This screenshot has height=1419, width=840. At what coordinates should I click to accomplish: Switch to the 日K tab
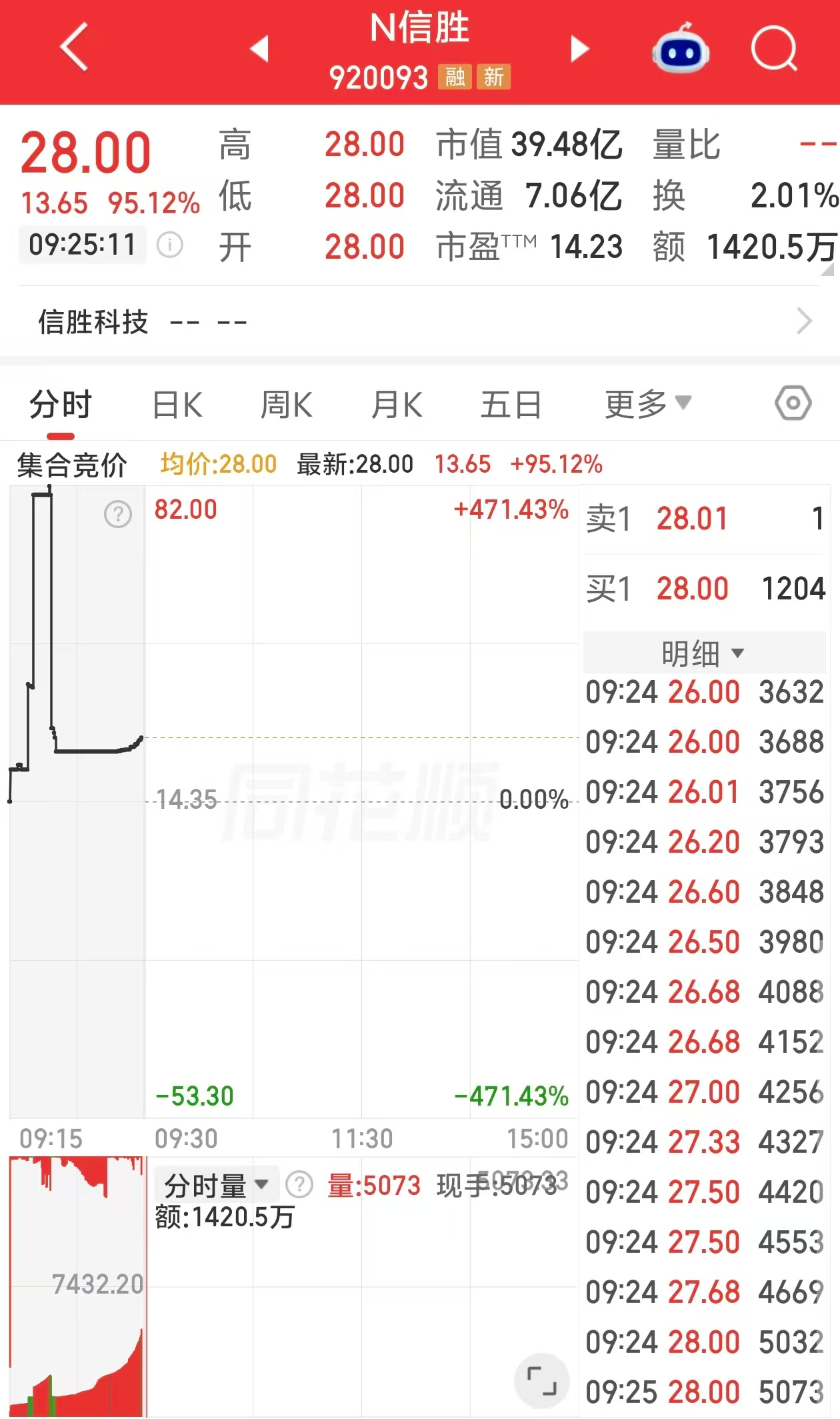click(x=177, y=405)
